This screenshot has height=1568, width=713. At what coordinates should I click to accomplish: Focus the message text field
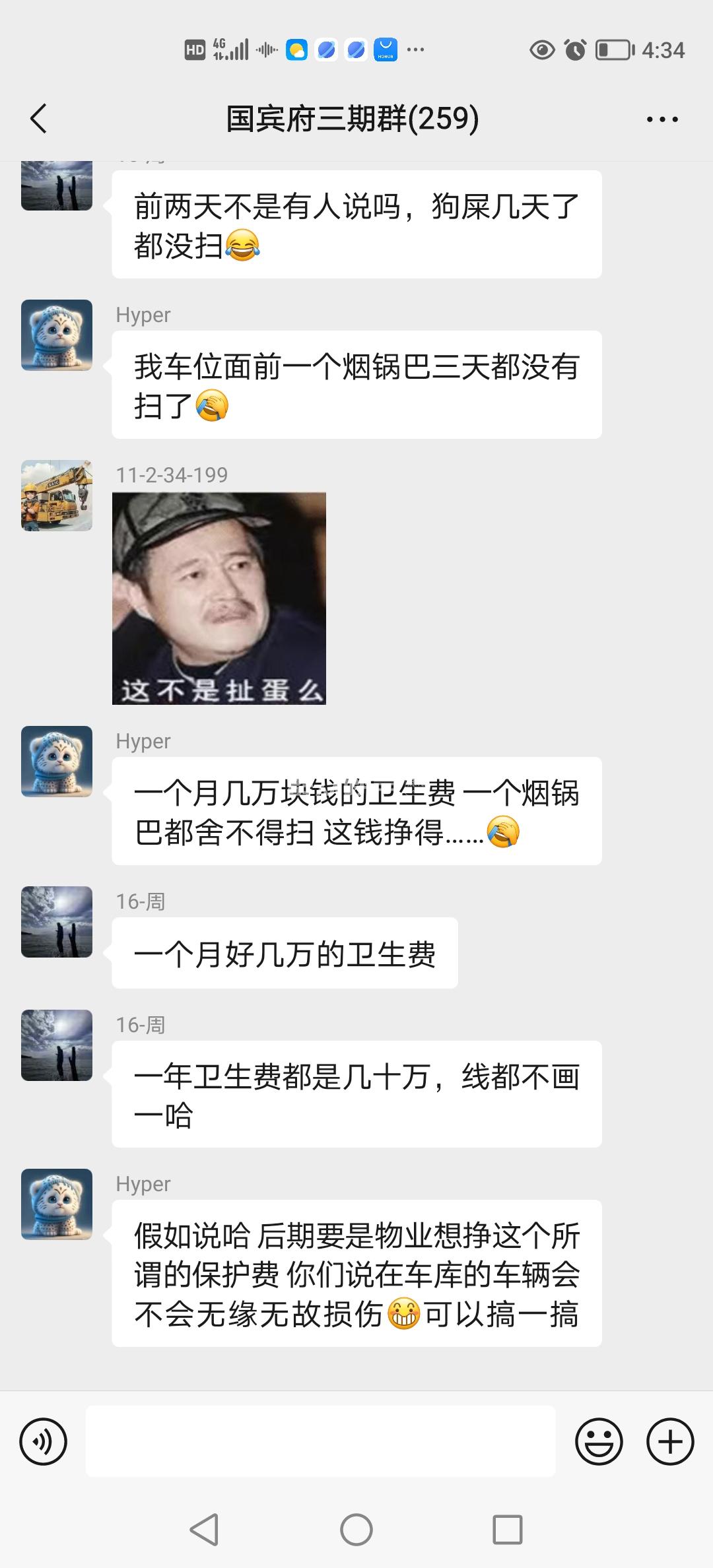tap(320, 1441)
